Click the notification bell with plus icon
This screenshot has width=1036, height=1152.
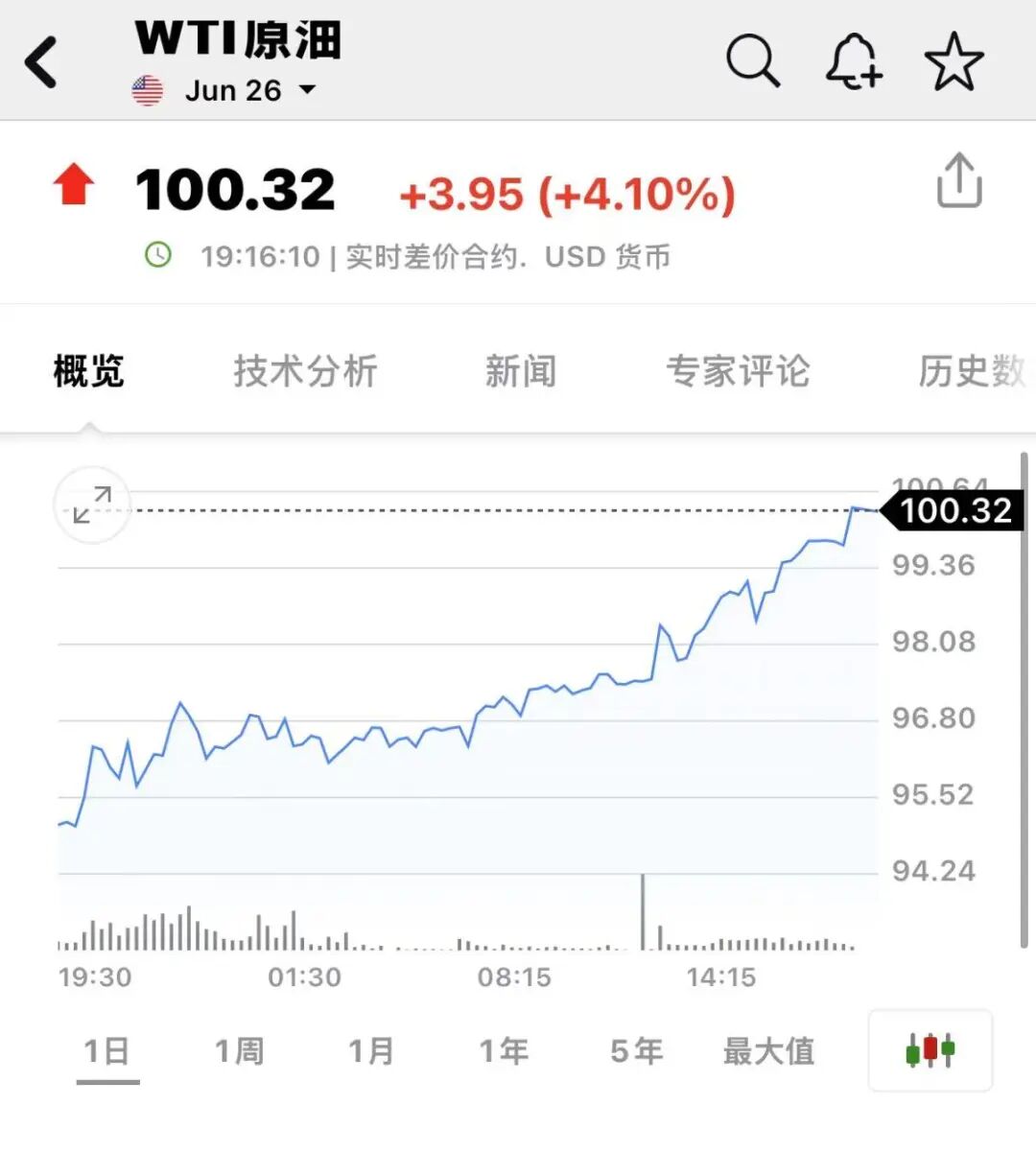pyautogui.click(x=855, y=59)
